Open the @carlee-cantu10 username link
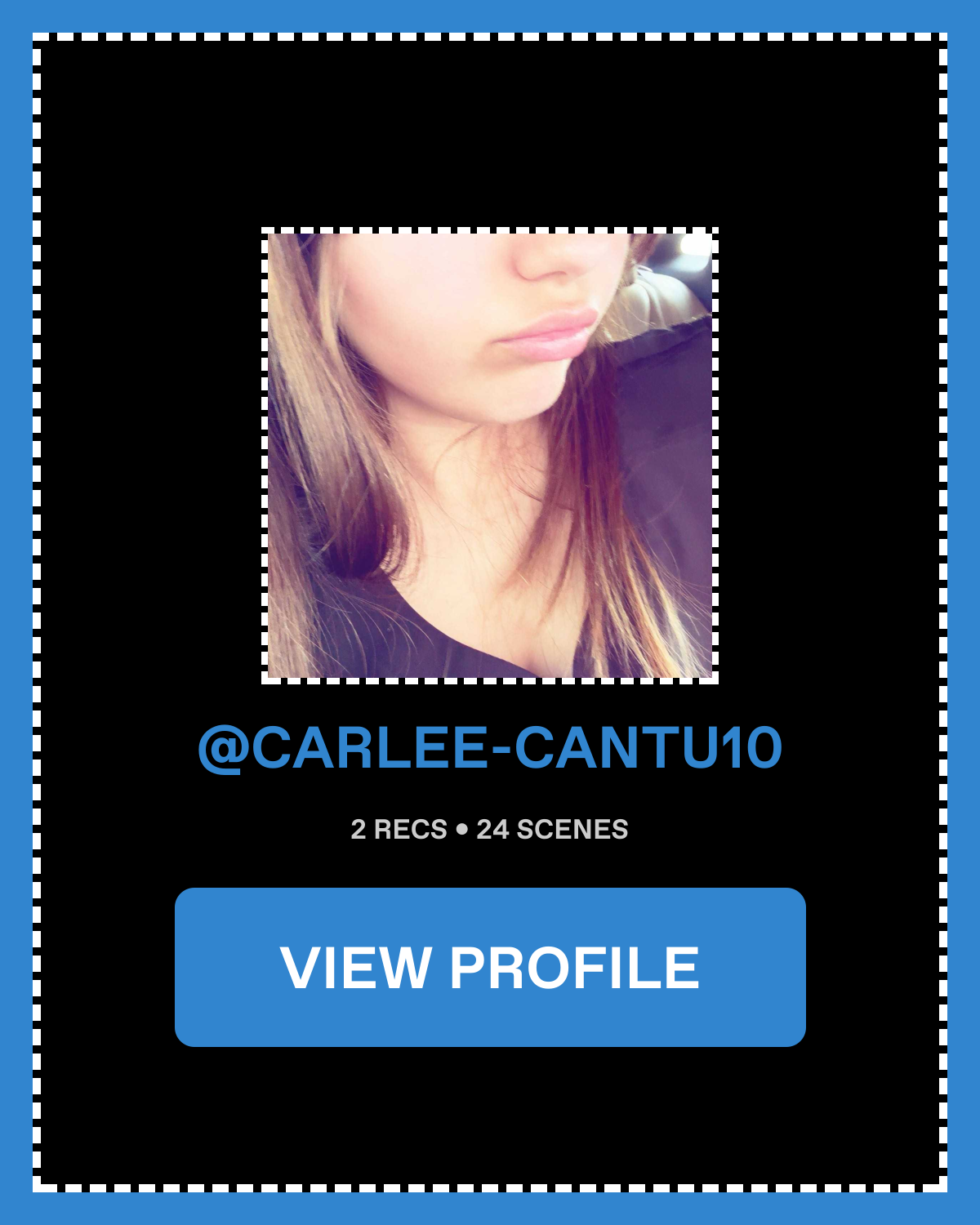This screenshot has width=980, height=1225. [490, 747]
